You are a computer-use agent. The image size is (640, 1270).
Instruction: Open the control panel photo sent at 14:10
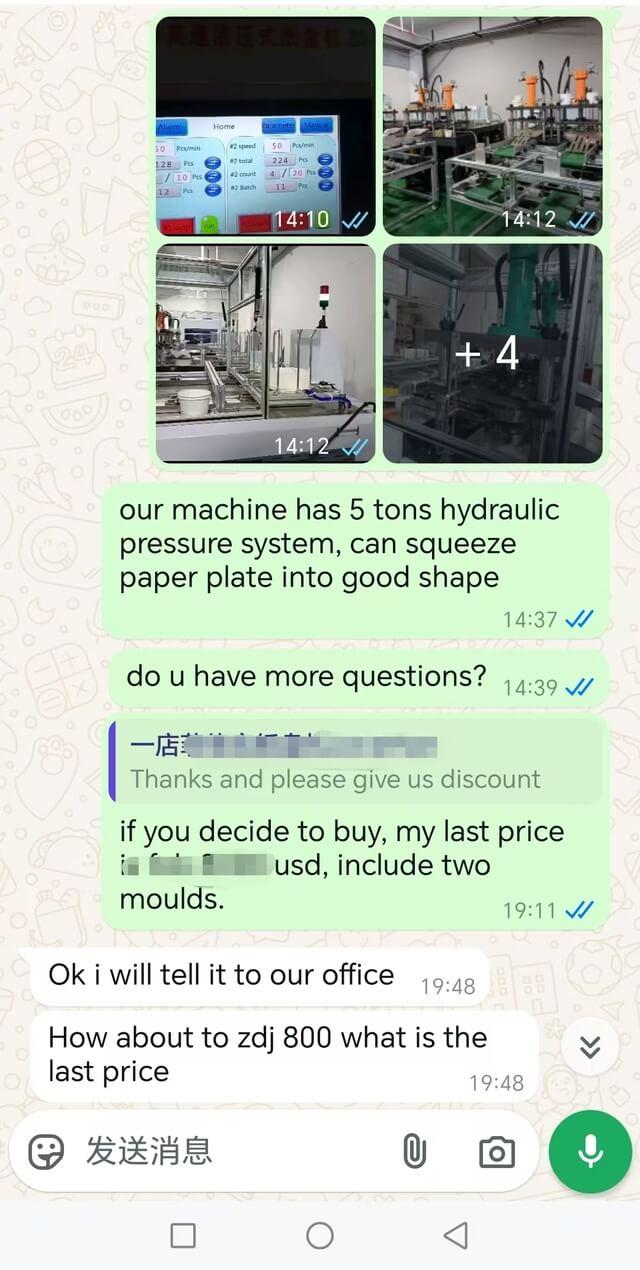(265, 126)
